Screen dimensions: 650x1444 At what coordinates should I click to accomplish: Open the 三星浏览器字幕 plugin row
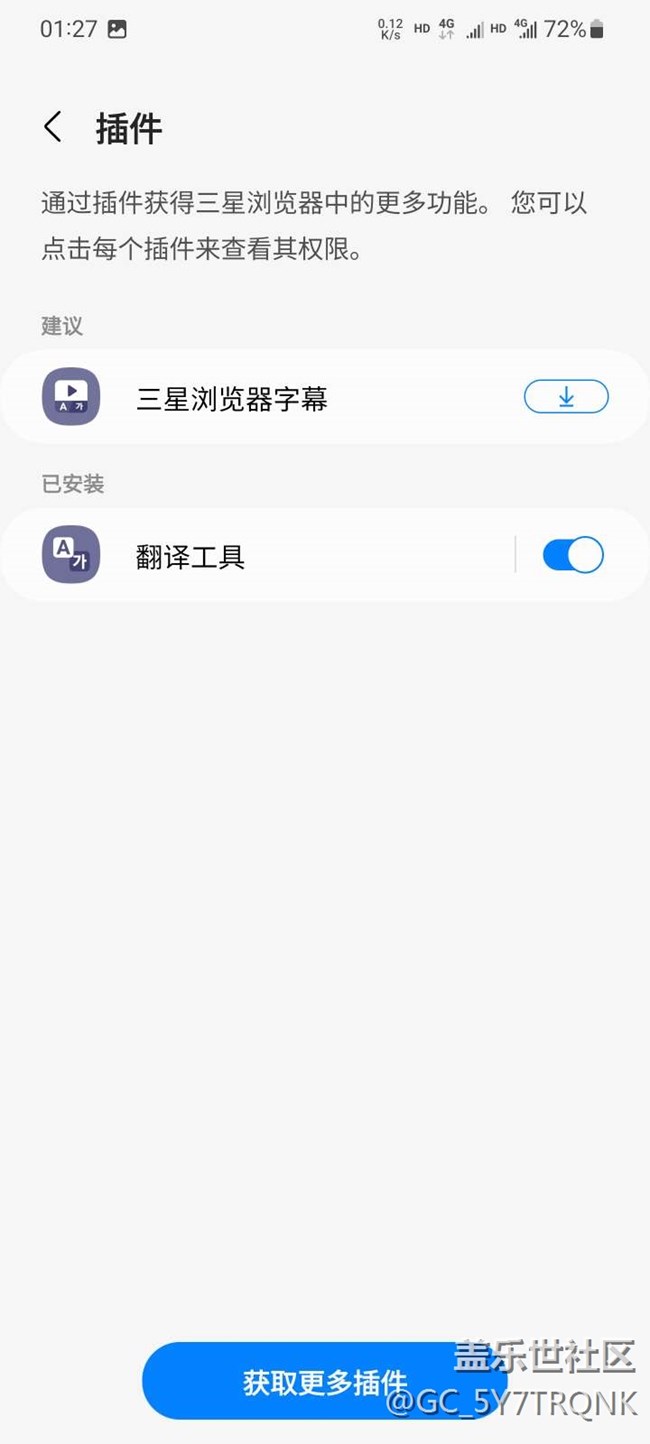(x=325, y=397)
